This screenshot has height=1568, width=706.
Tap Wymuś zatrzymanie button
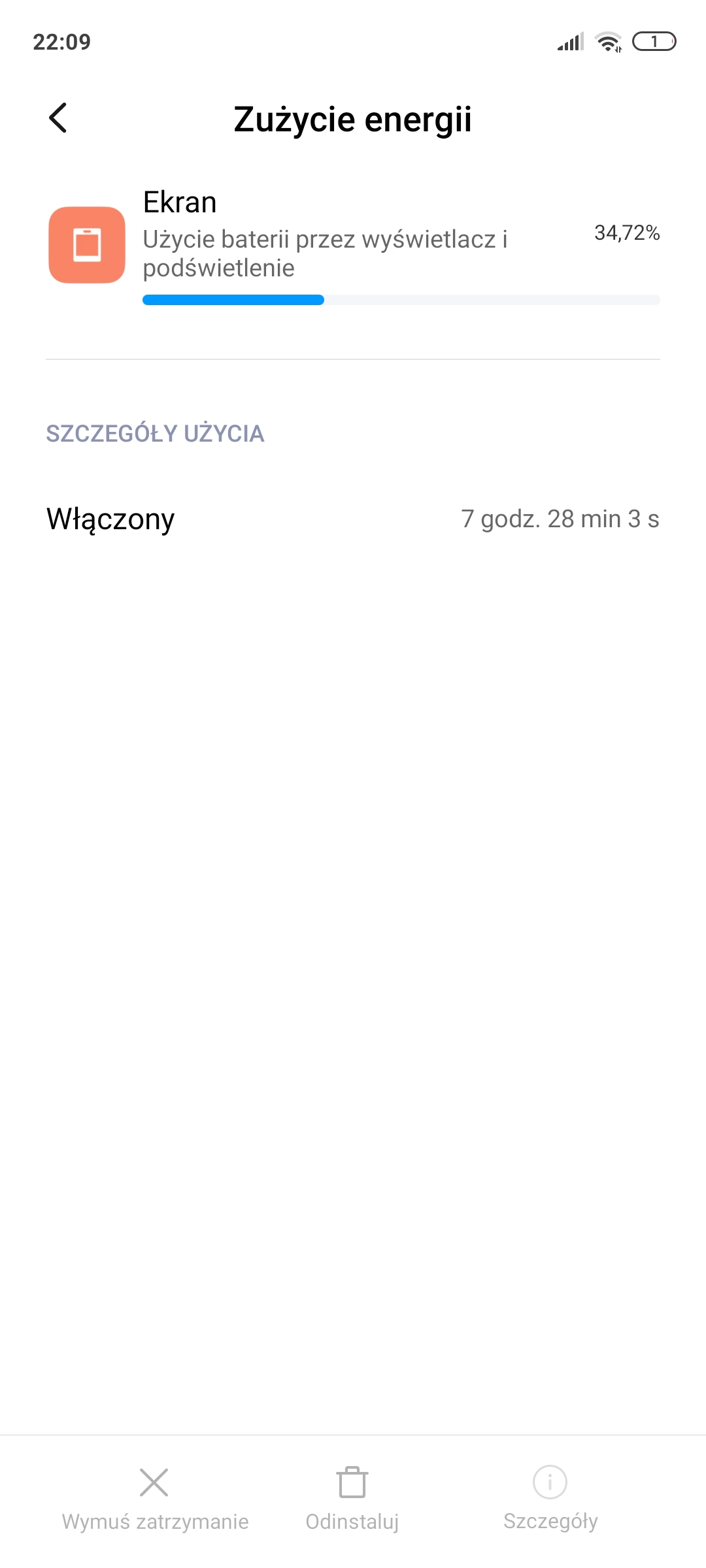[155, 1499]
